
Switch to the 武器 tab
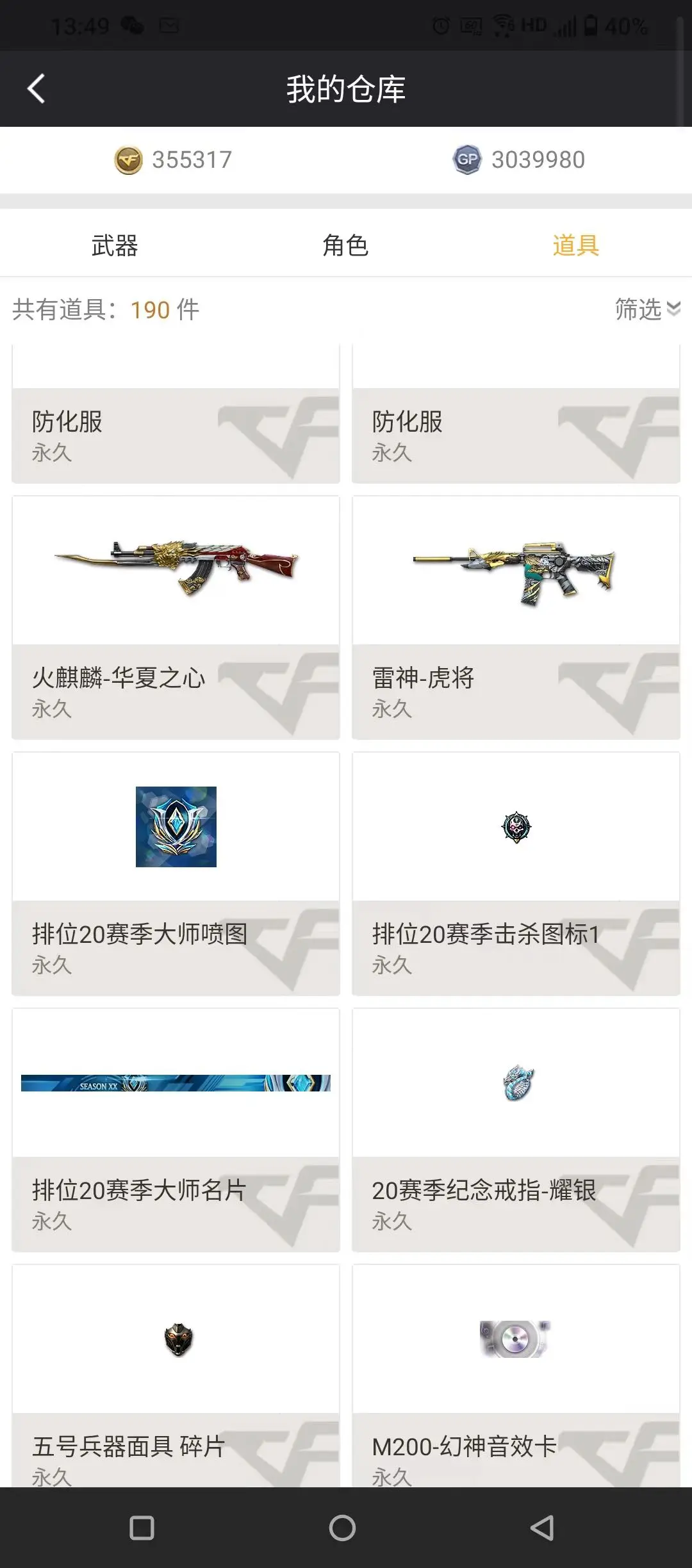[115, 245]
